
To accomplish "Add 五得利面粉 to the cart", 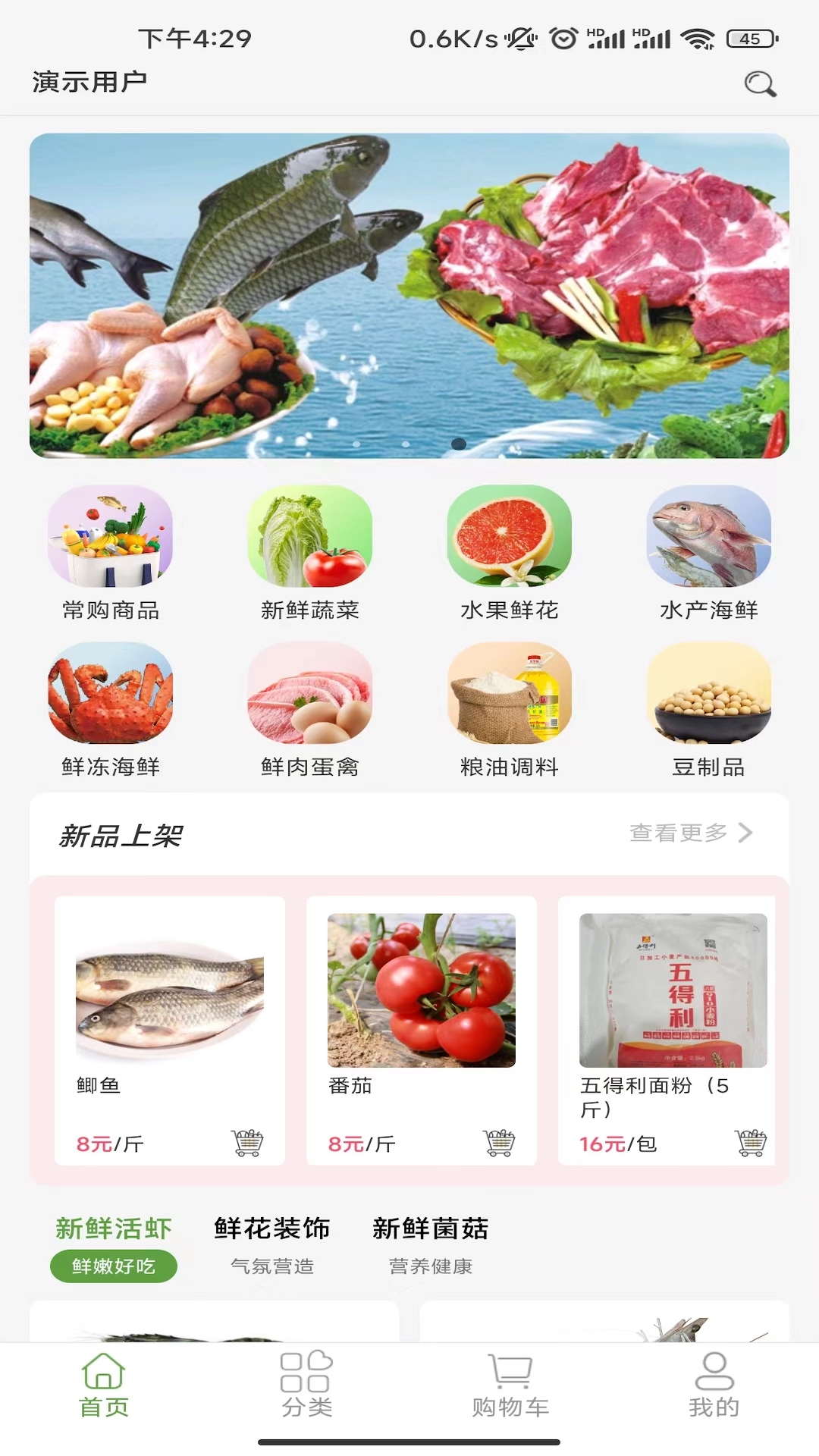I will 751,1143.
